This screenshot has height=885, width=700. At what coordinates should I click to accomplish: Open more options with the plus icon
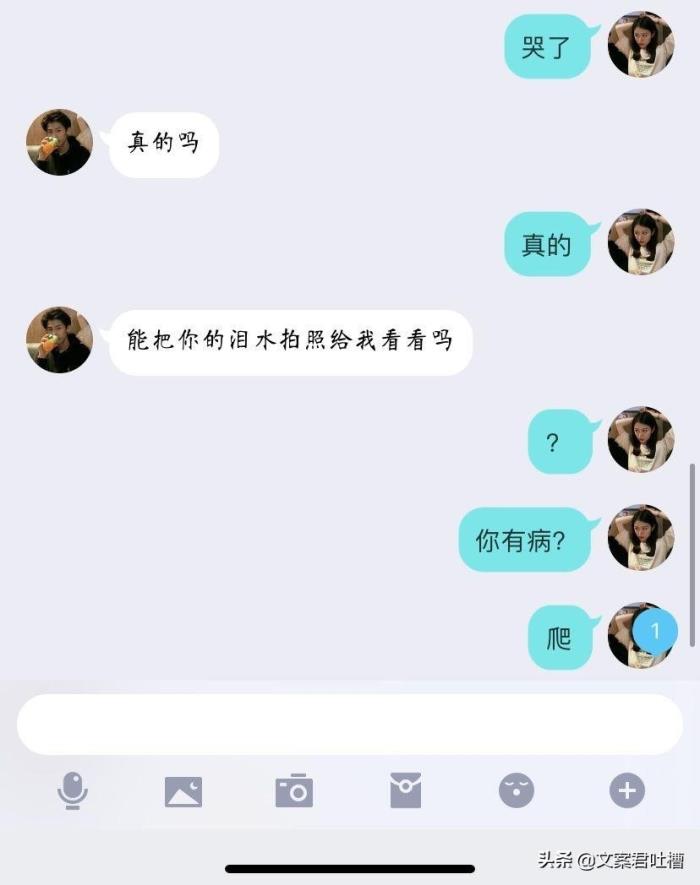pyautogui.click(x=627, y=791)
